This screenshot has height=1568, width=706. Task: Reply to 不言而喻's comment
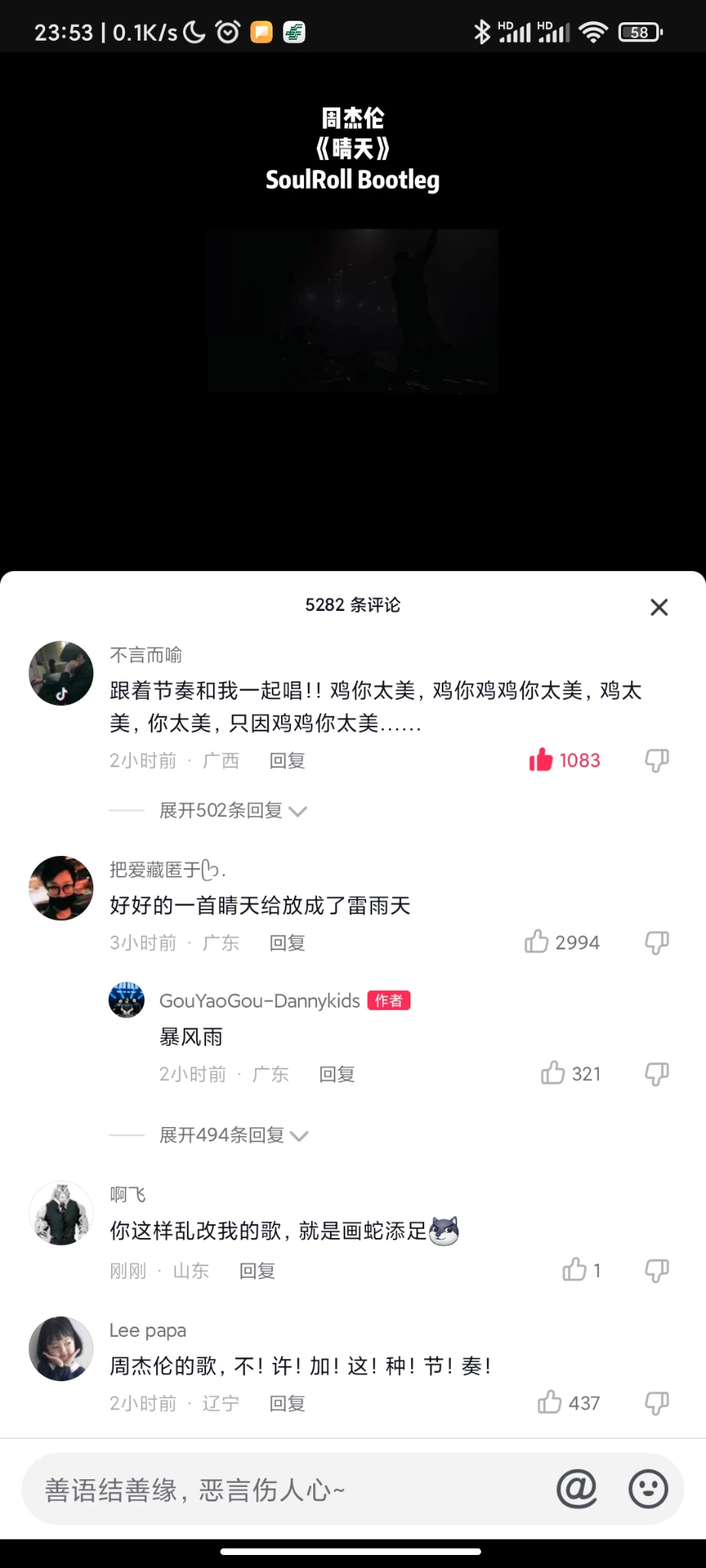tap(287, 760)
